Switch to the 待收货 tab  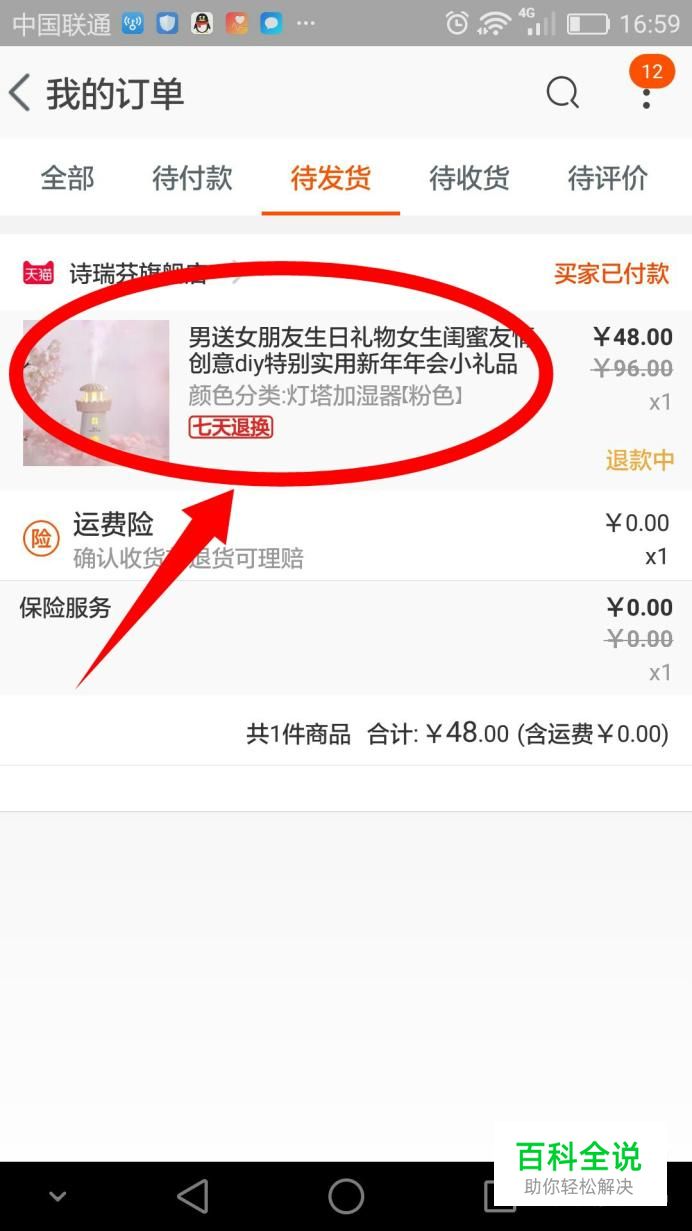tap(469, 179)
